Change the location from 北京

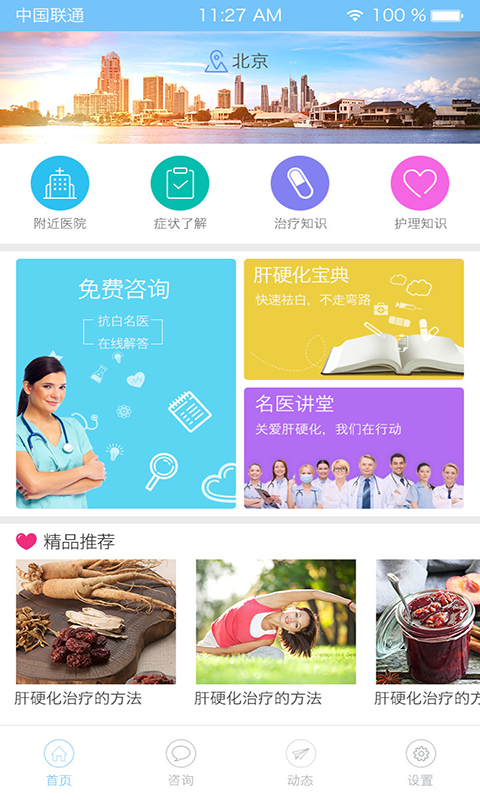pyautogui.click(x=237, y=62)
